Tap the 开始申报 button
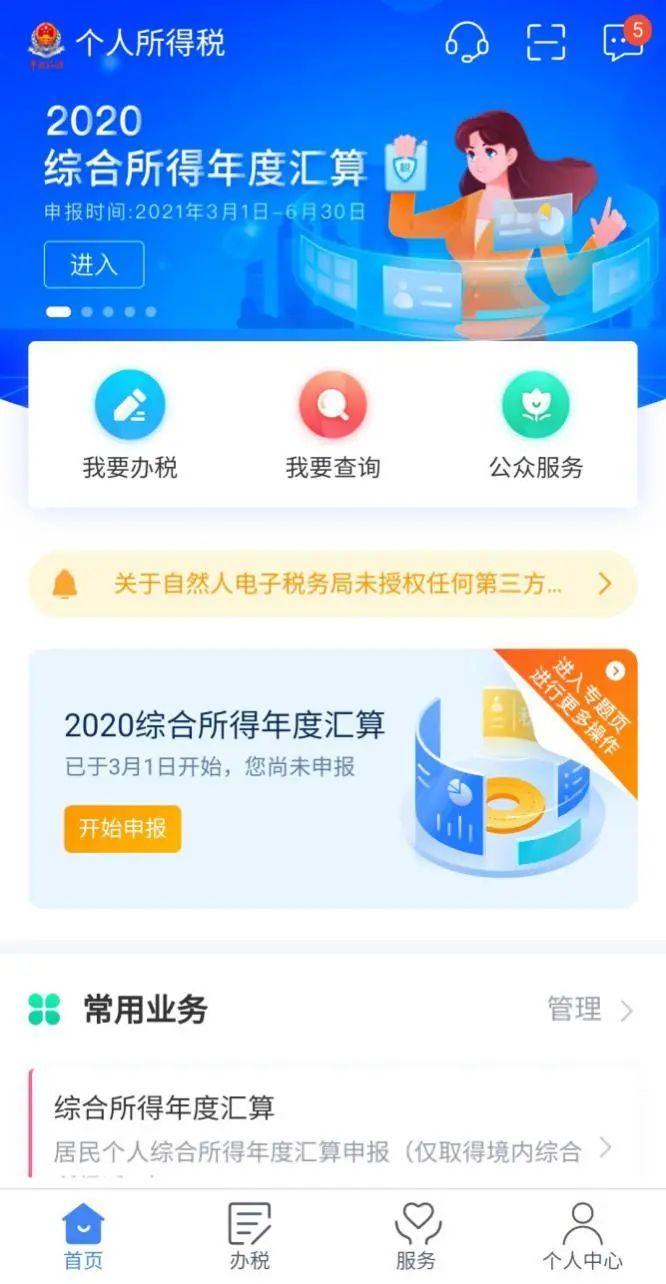Image resolution: width=666 pixels, height=1284 pixels. click(123, 829)
